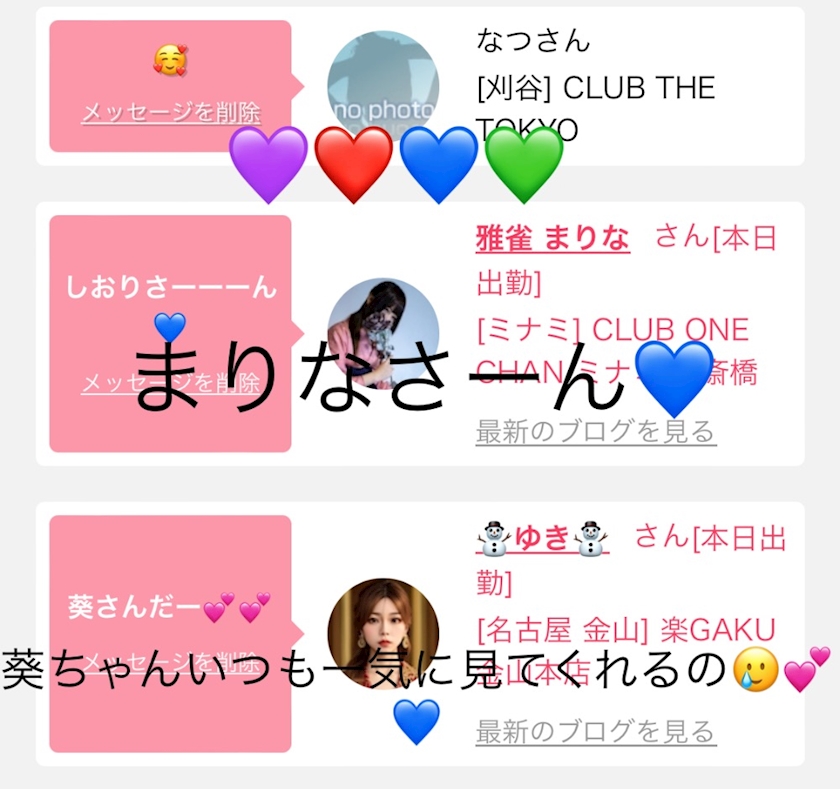This screenshot has width=840, height=789.
Task: Delete the しおりさーーーん message
Action: (x=171, y=383)
